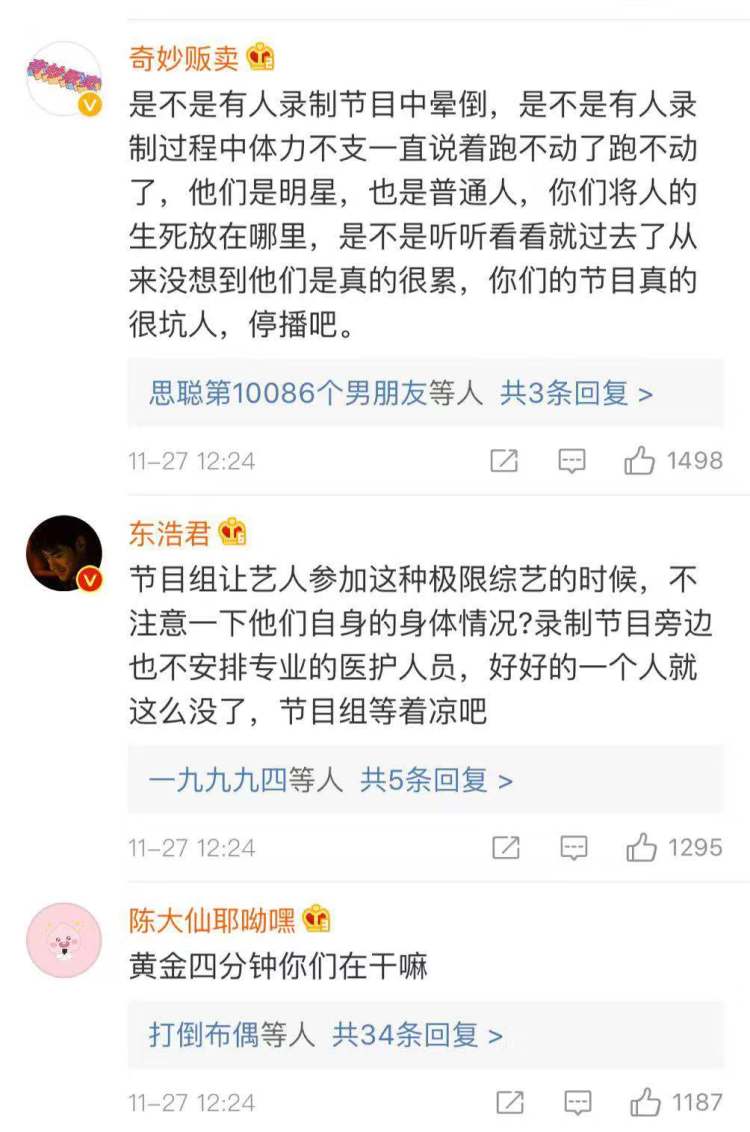Screen dimensions: 750x1132
Task: View the 5 replies under 东浩君's comment
Action: [x=436, y=780]
